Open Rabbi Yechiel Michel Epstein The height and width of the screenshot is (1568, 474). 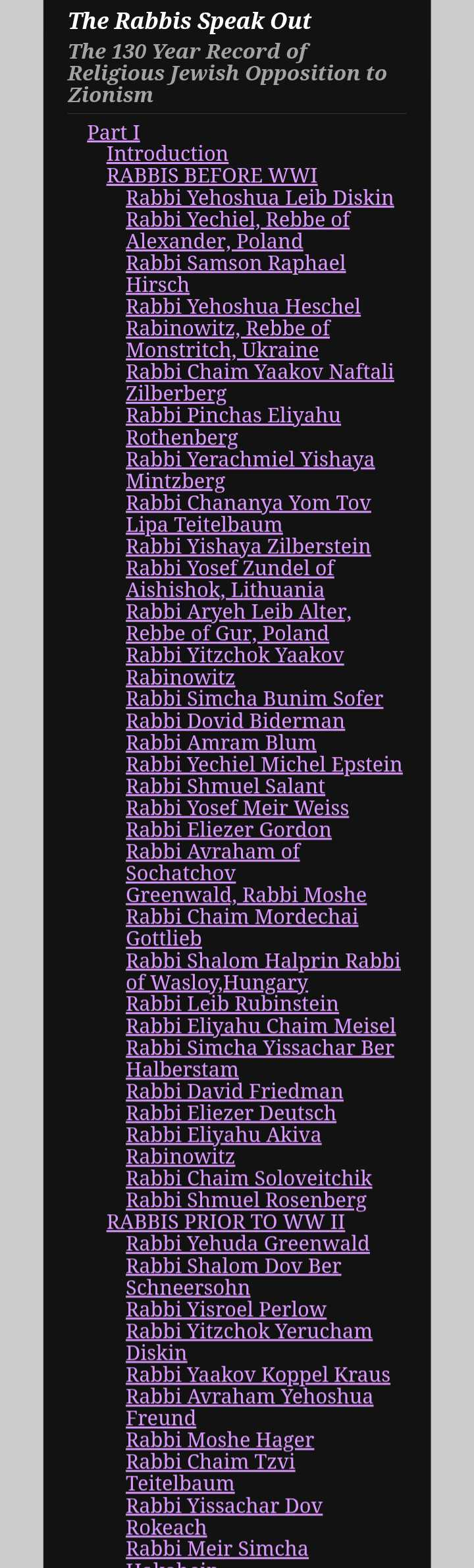coord(263,765)
